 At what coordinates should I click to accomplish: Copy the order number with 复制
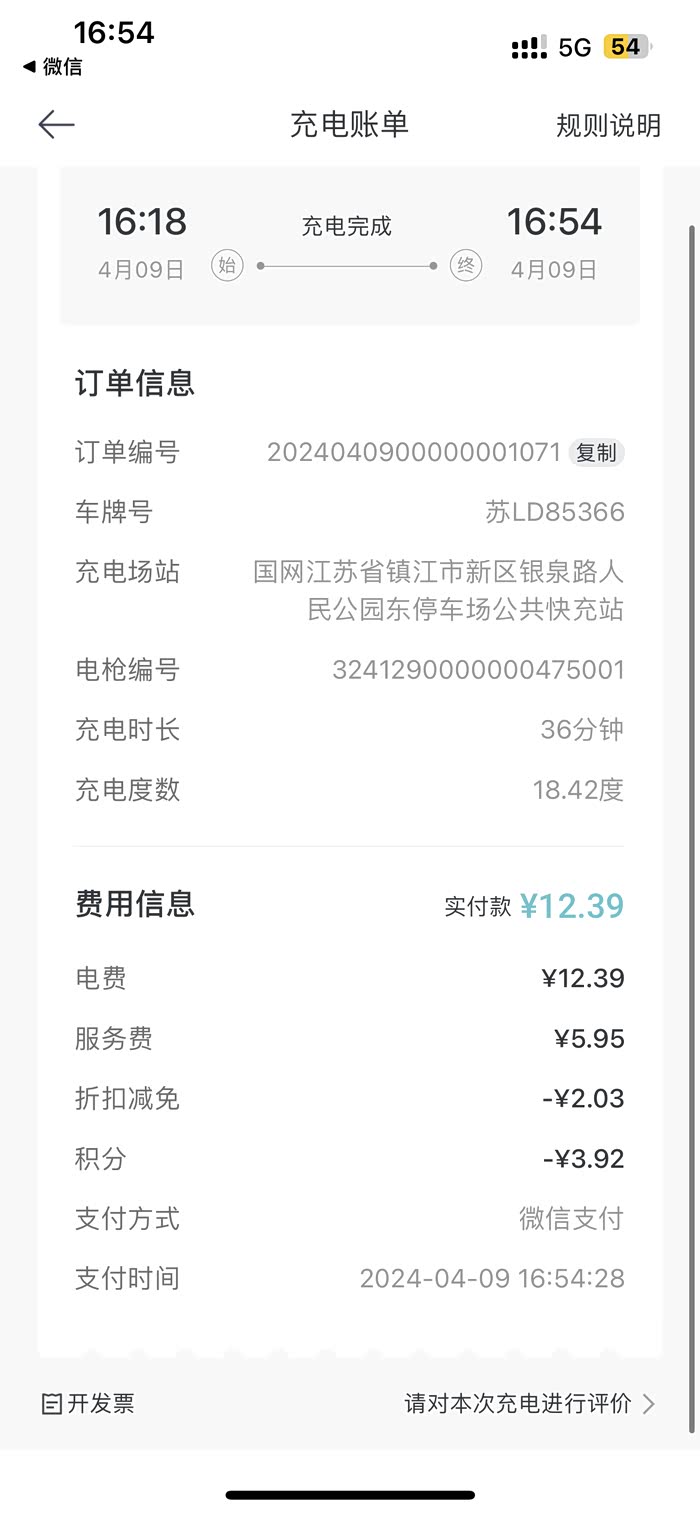tap(596, 453)
